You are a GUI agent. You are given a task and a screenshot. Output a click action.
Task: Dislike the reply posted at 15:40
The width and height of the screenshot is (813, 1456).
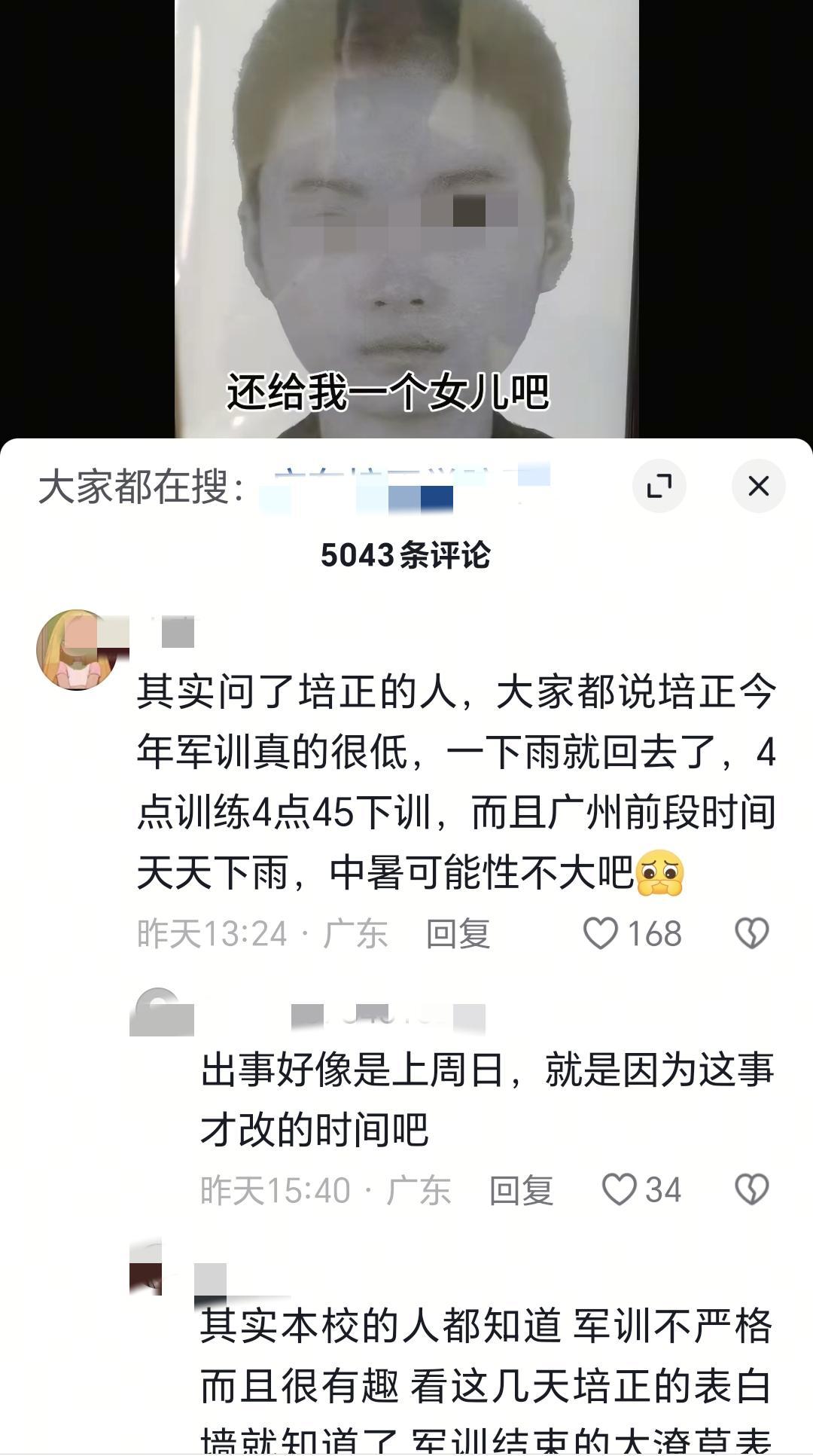[751, 1190]
